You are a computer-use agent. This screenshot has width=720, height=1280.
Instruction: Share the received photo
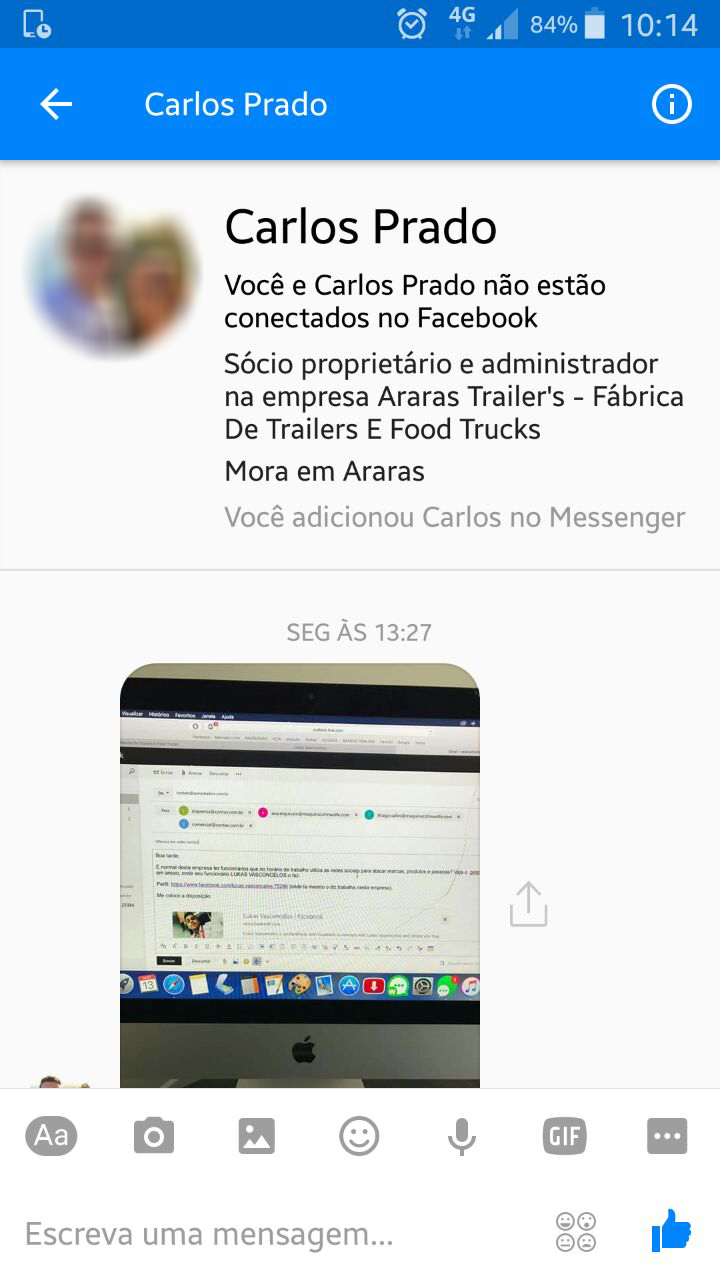pyautogui.click(x=528, y=904)
